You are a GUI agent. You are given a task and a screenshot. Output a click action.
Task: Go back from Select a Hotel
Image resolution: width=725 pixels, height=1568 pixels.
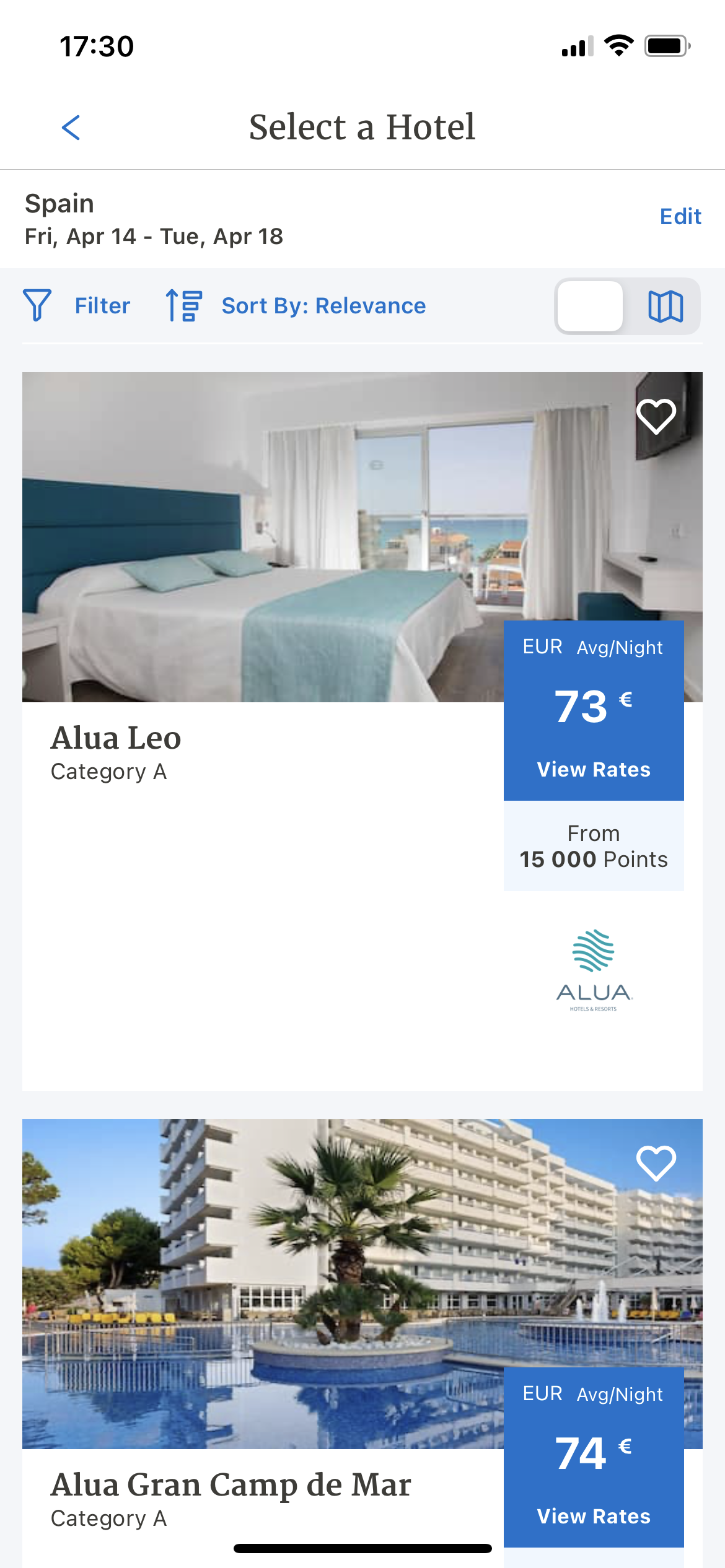[x=71, y=128]
